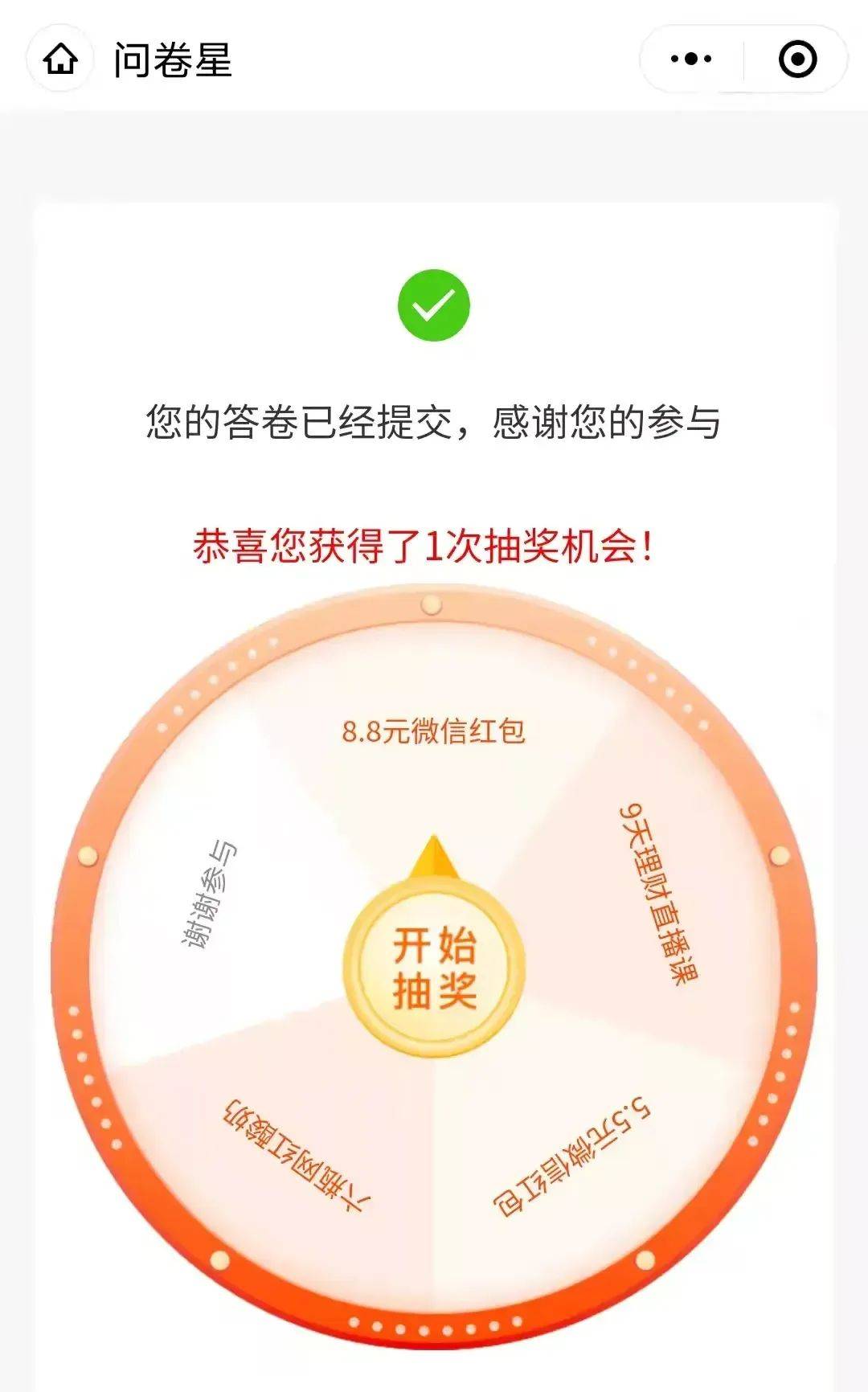
Task: Click the submission confirmation message text
Action: [434, 422]
